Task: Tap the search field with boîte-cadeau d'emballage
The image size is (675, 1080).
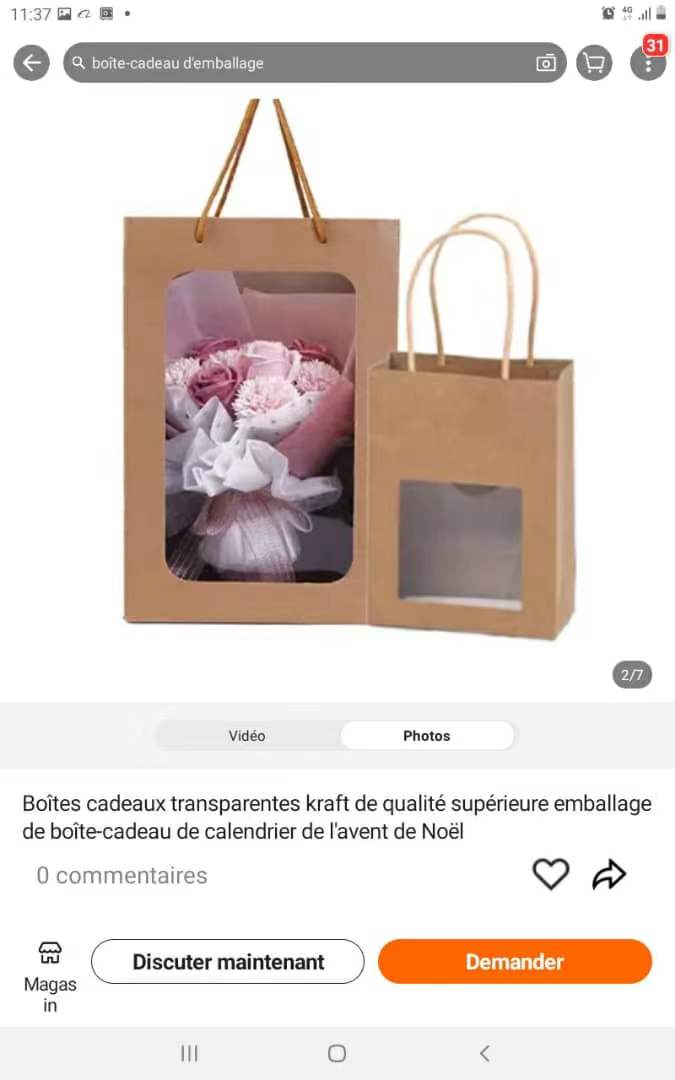Action: pyautogui.click(x=300, y=63)
